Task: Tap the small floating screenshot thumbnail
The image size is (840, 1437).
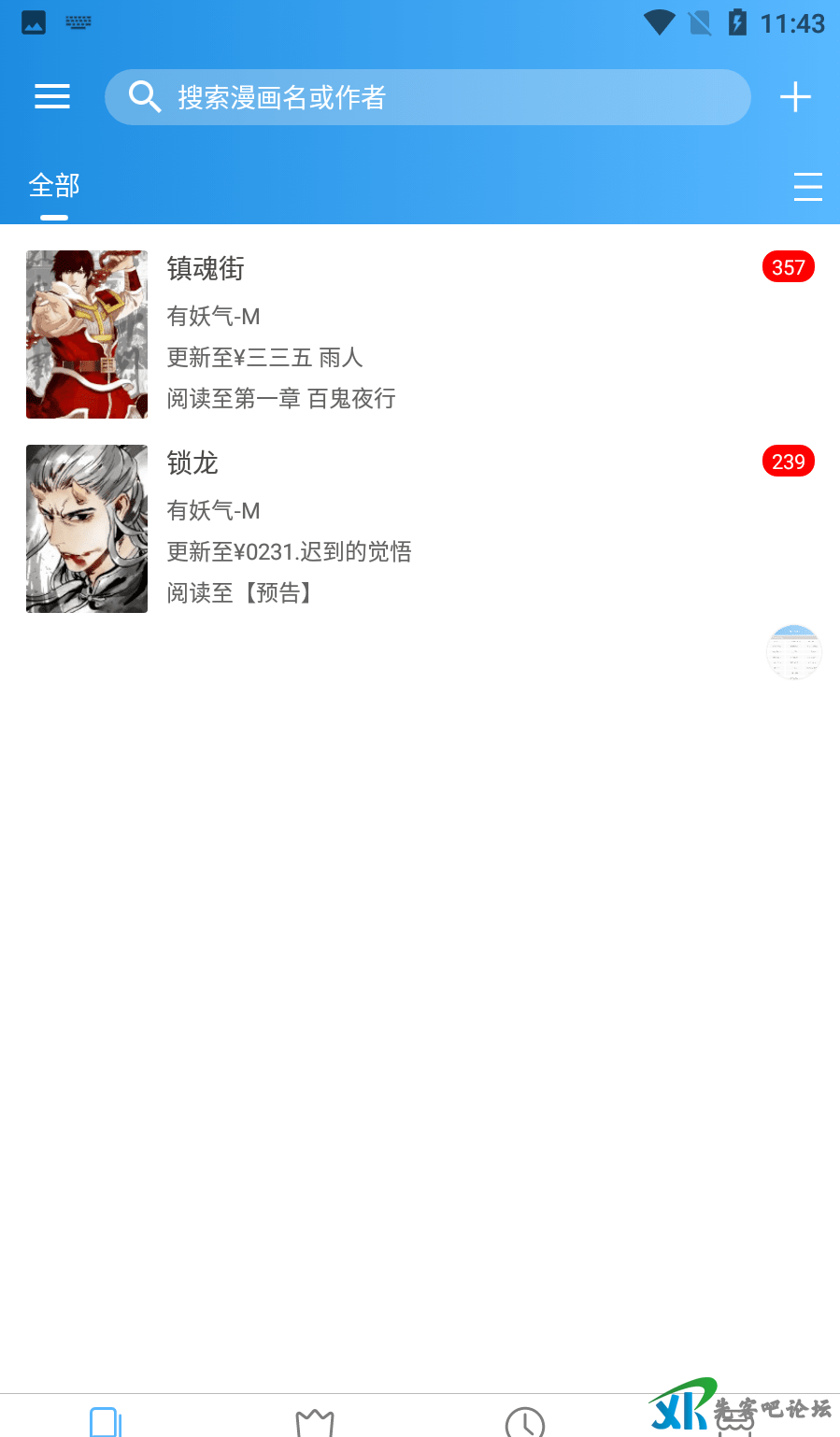Action: tap(793, 651)
